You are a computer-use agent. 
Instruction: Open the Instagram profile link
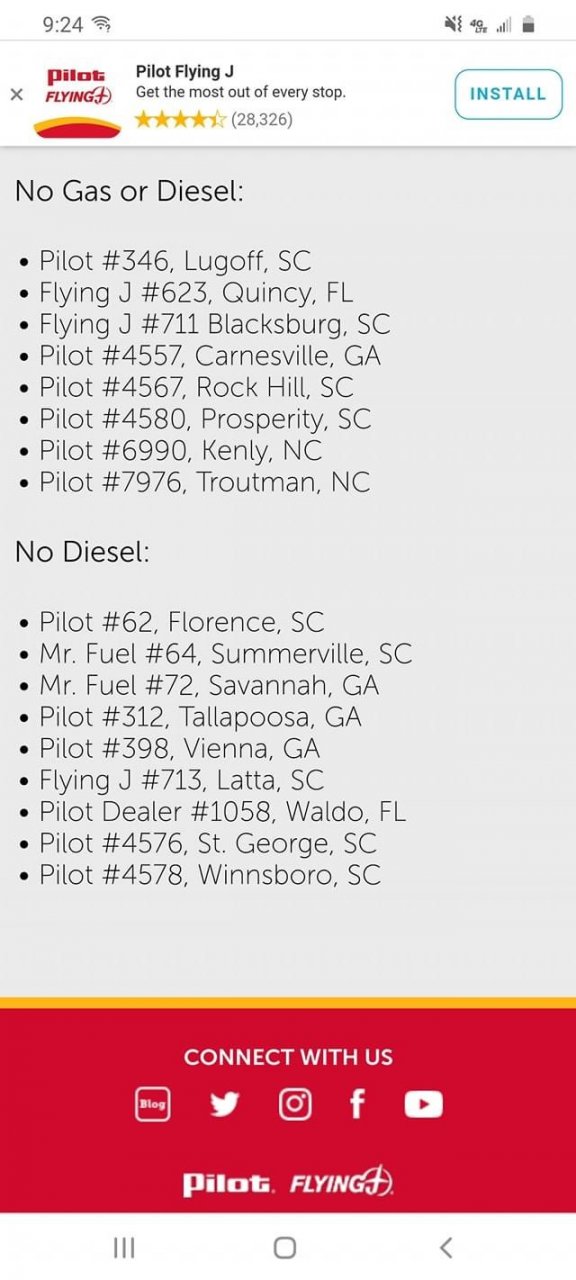click(294, 1104)
